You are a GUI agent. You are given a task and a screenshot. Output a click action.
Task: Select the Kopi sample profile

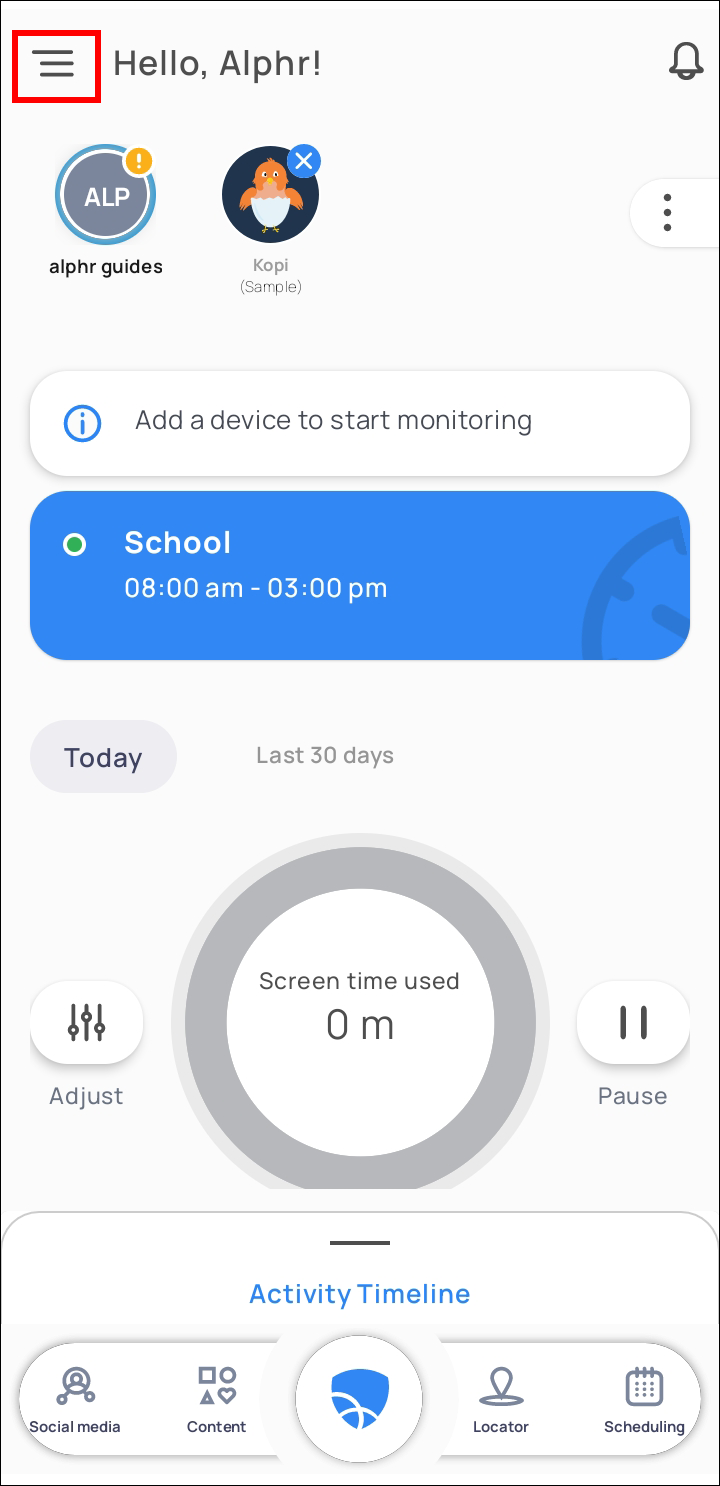(x=270, y=196)
